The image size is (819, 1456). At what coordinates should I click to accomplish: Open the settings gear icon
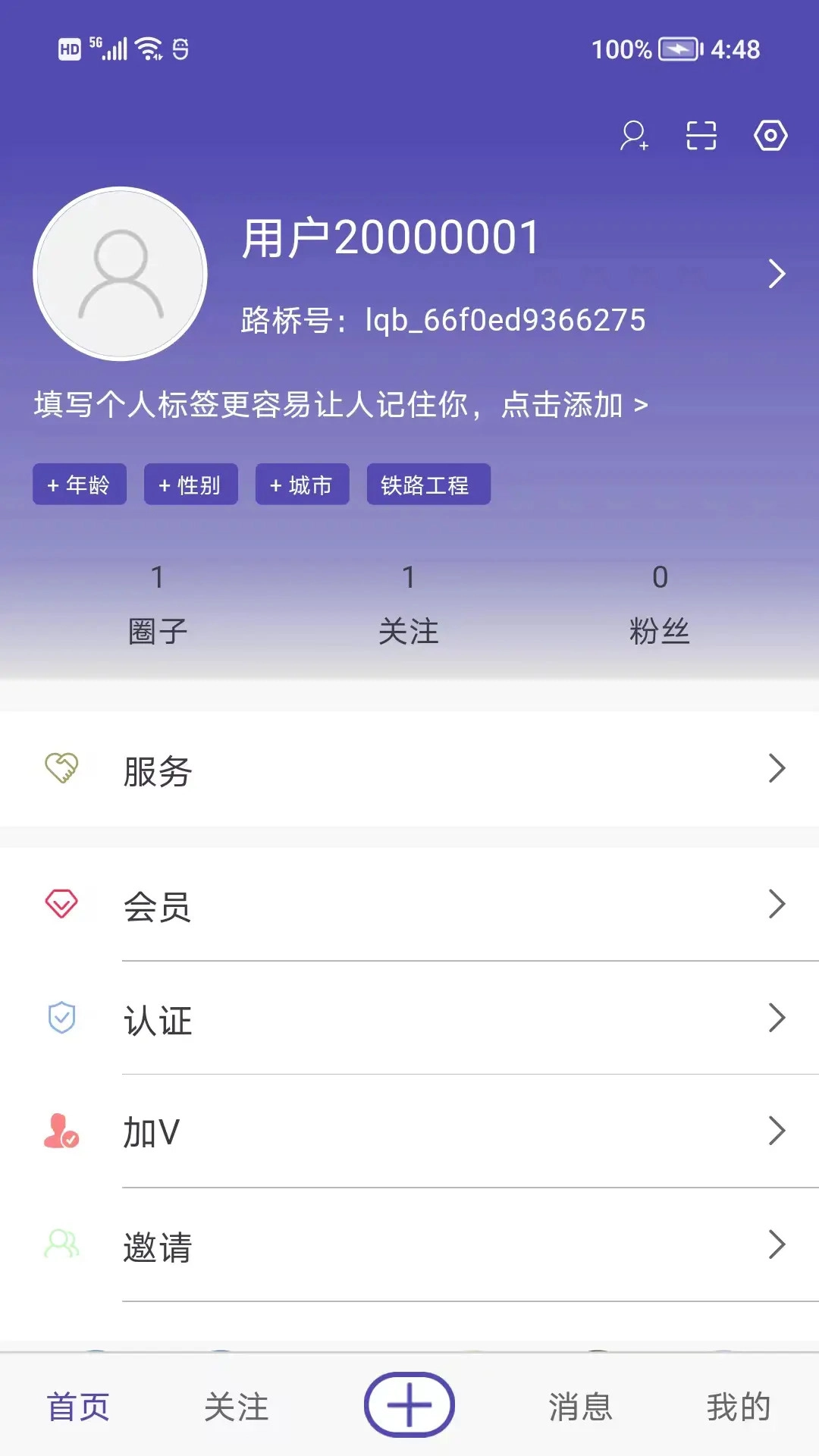(x=770, y=134)
